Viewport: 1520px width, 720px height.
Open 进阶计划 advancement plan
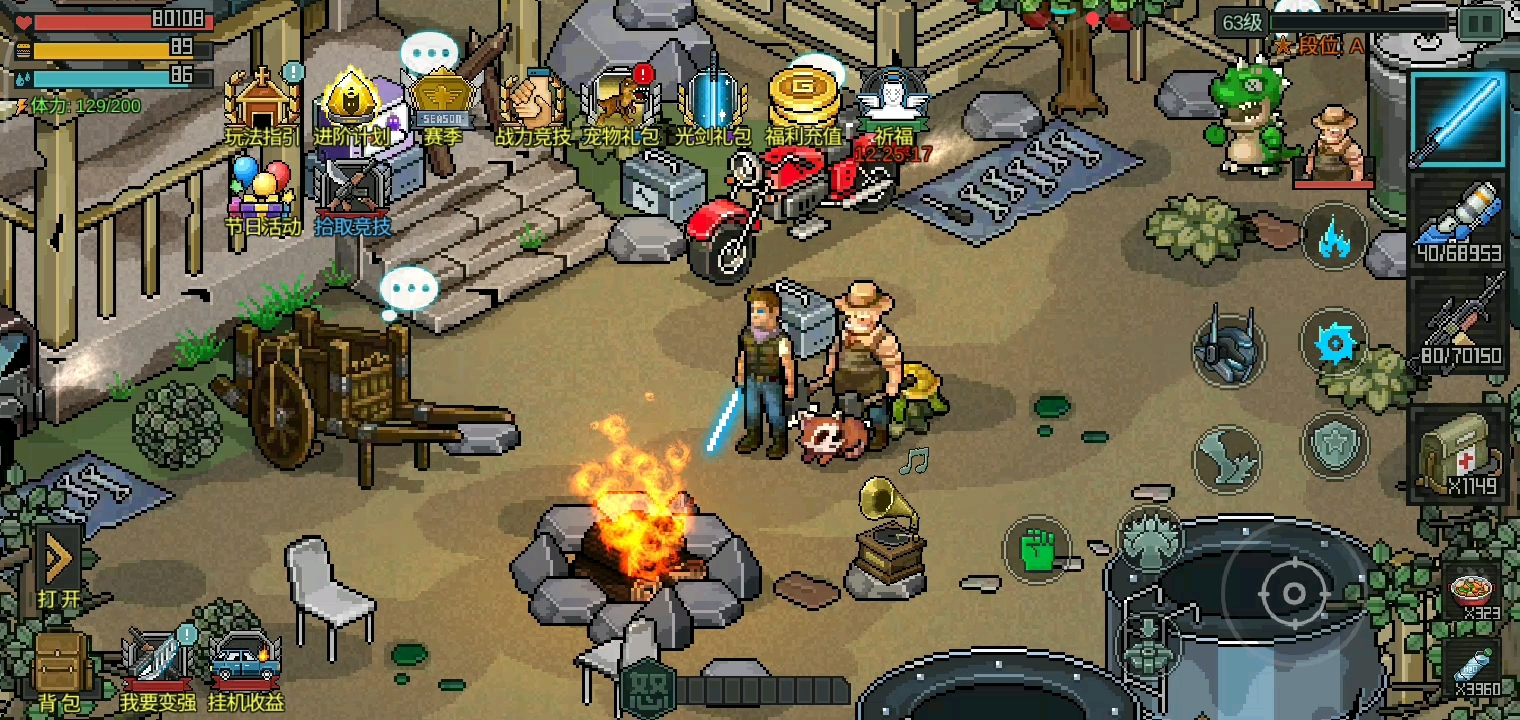click(352, 105)
